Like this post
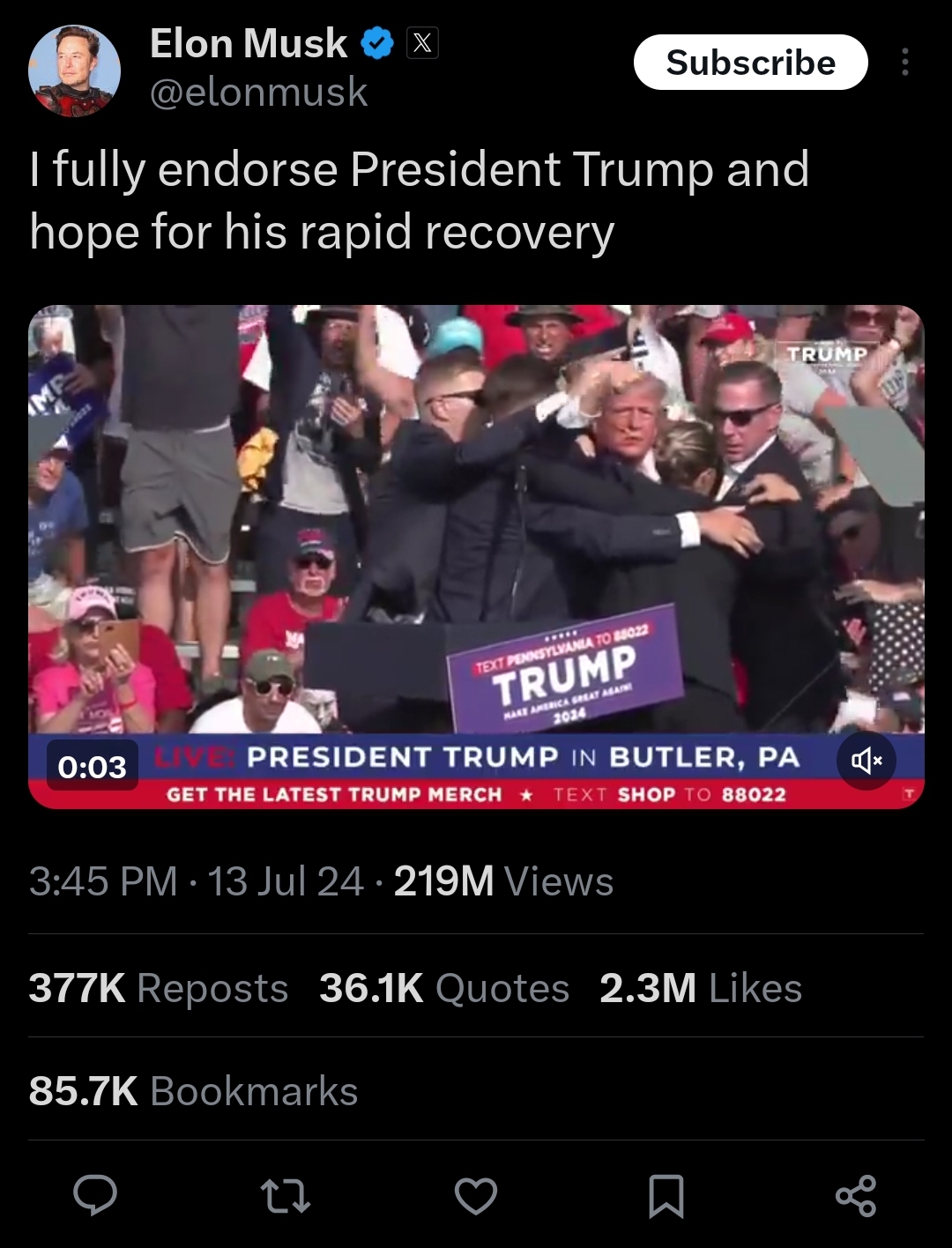Viewport: 952px width, 1248px height. 476,1196
